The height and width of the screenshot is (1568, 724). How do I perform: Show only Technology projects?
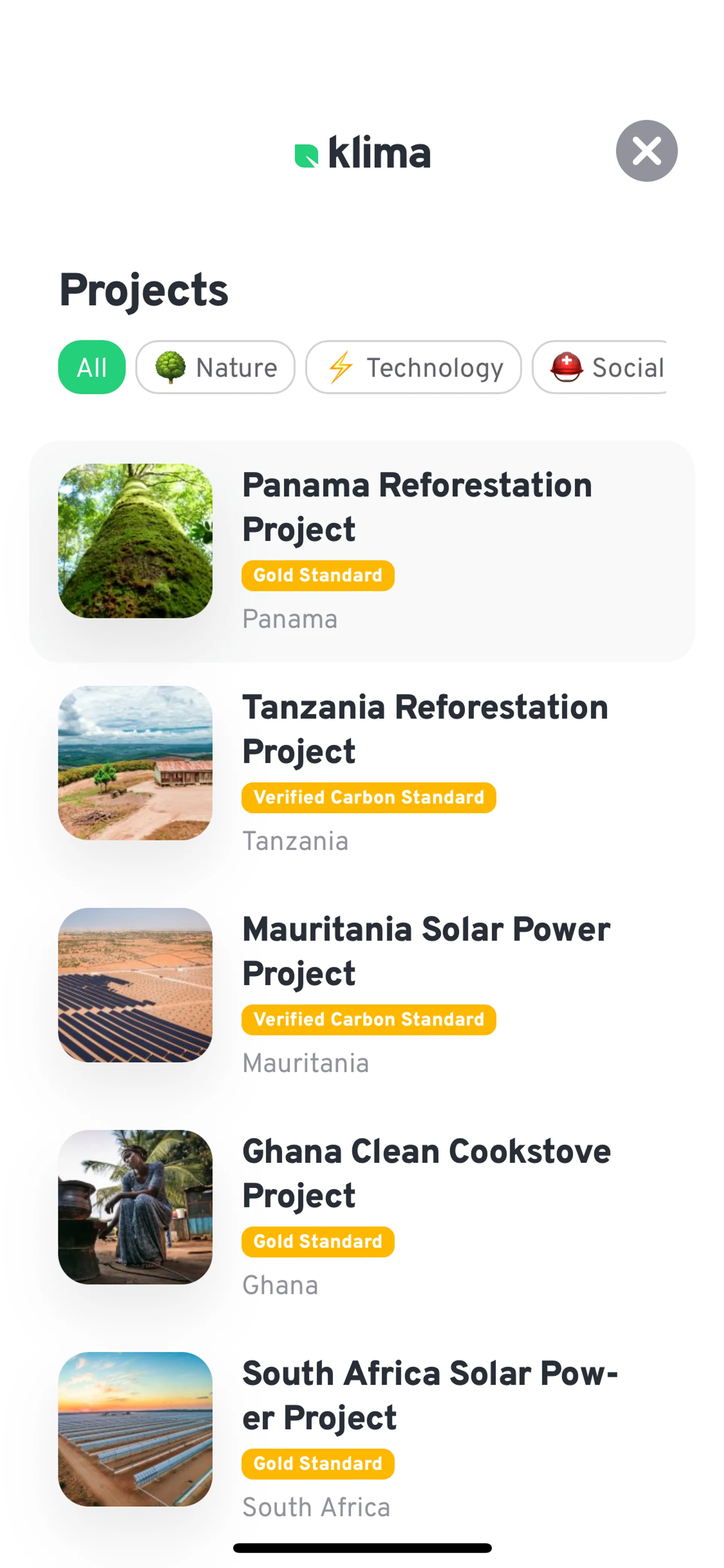point(413,367)
